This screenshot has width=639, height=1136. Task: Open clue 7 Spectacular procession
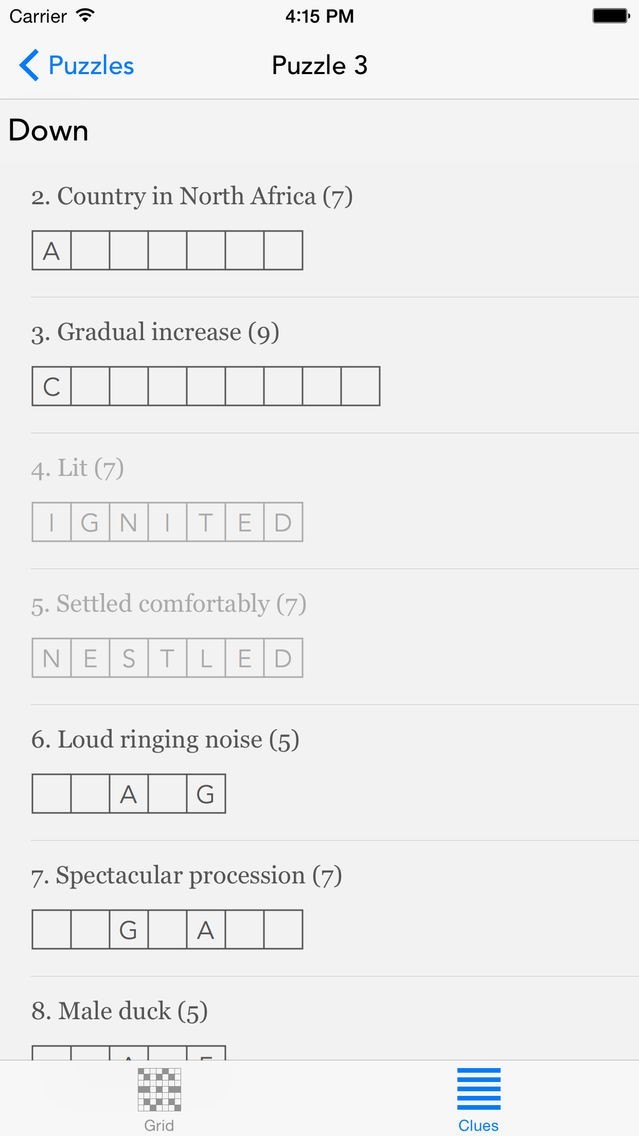pos(320,909)
